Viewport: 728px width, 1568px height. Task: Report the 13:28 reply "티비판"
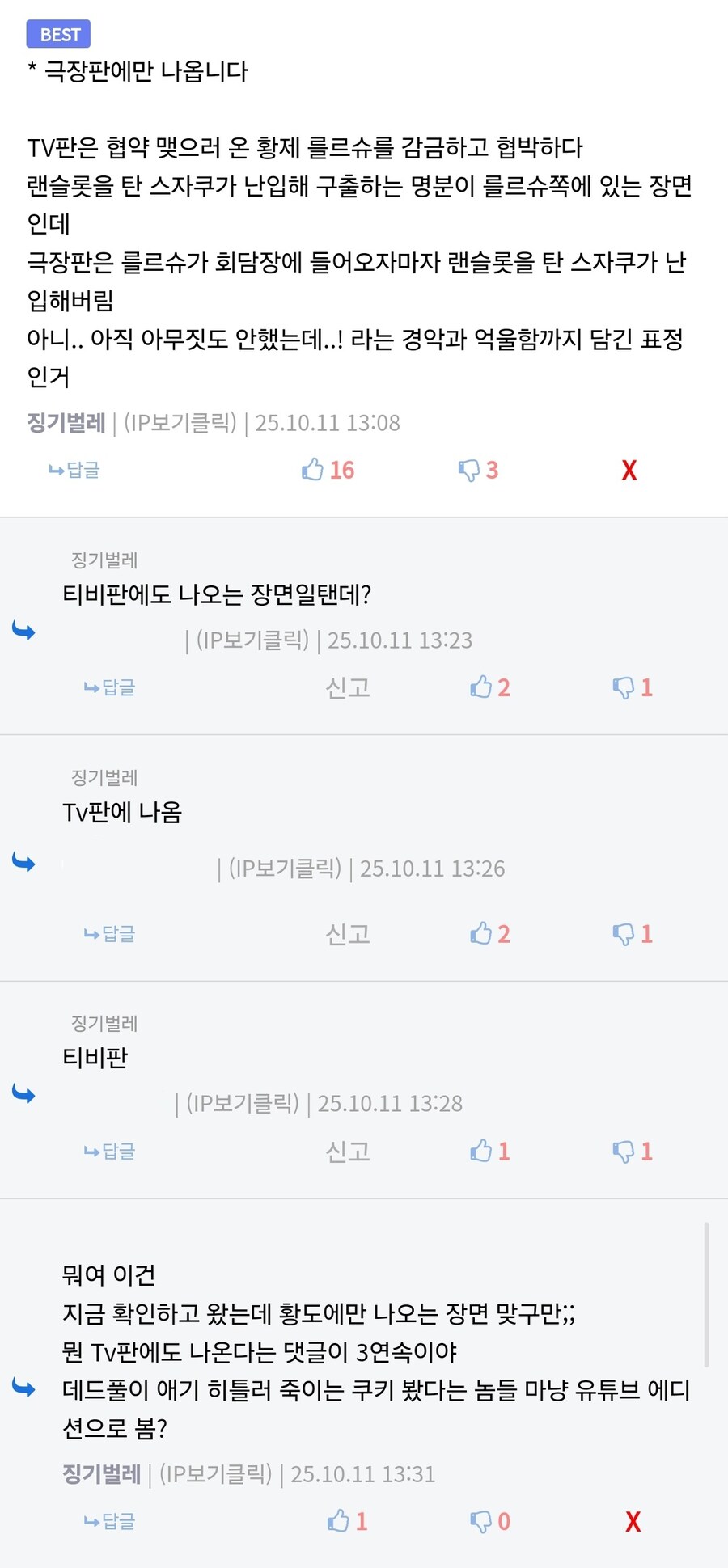click(348, 1151)
